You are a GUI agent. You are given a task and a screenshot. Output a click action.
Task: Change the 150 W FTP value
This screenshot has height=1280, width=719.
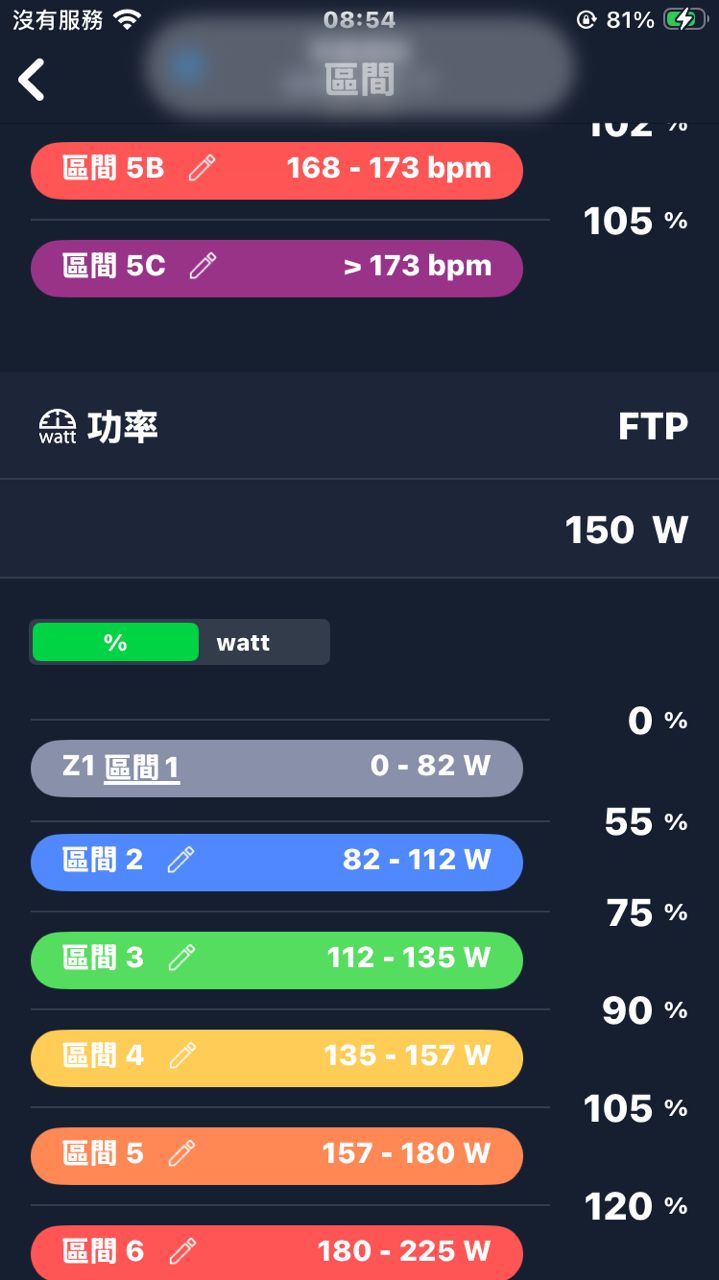pos(625,530)
